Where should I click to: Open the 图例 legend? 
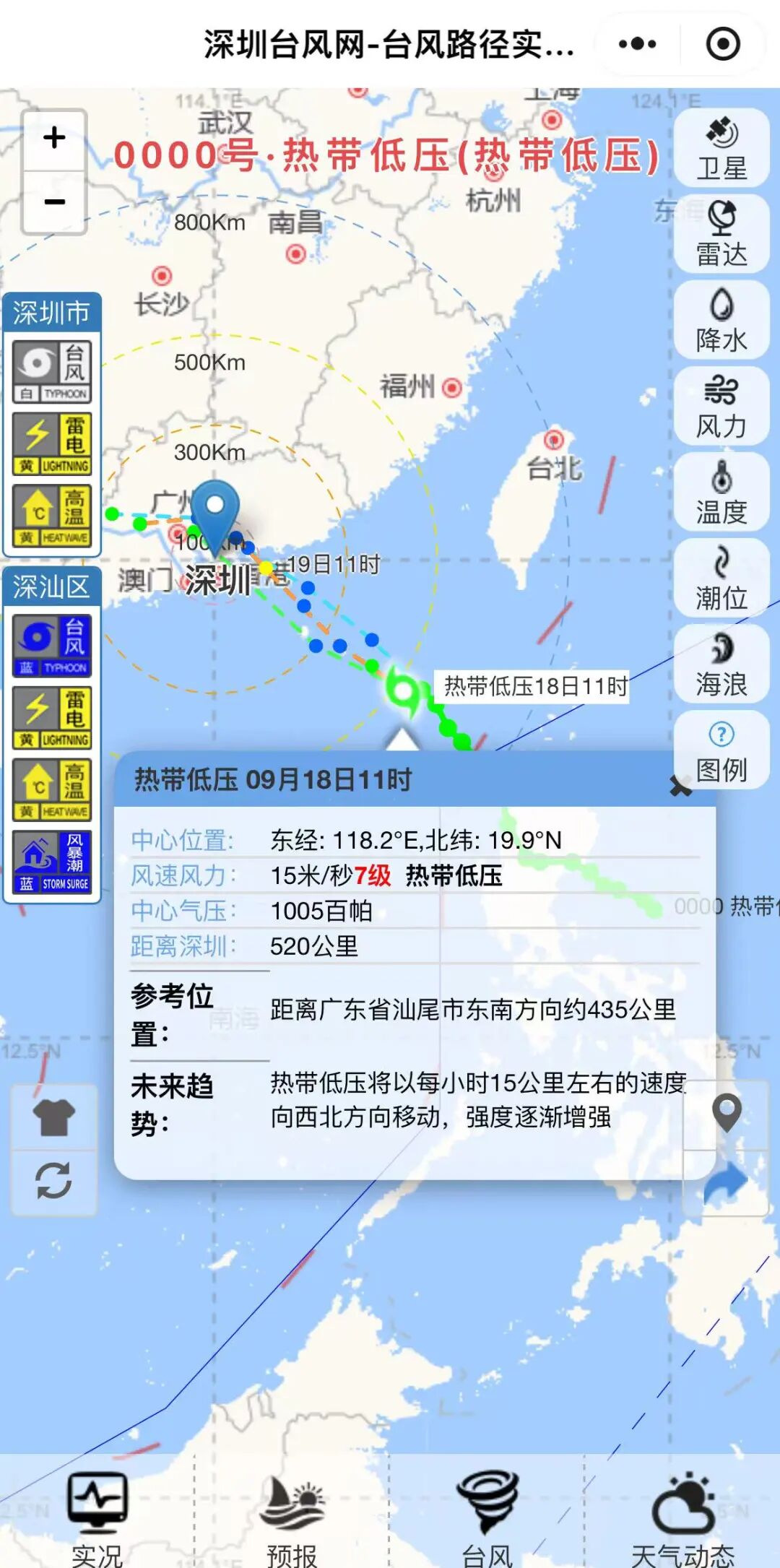tap(721, 750)
